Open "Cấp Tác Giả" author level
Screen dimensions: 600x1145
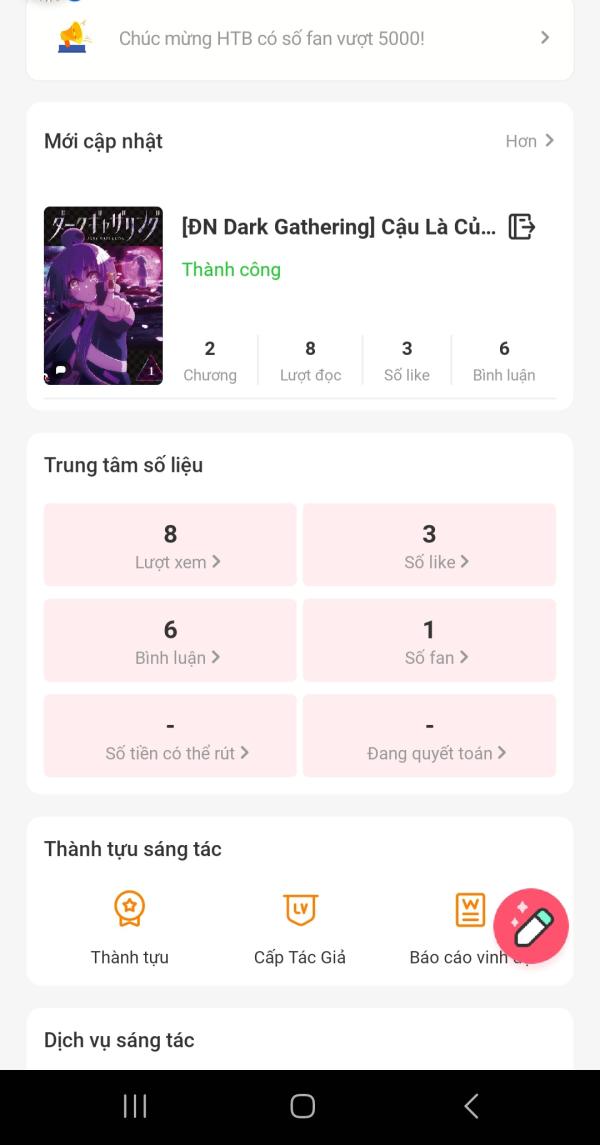300,926
